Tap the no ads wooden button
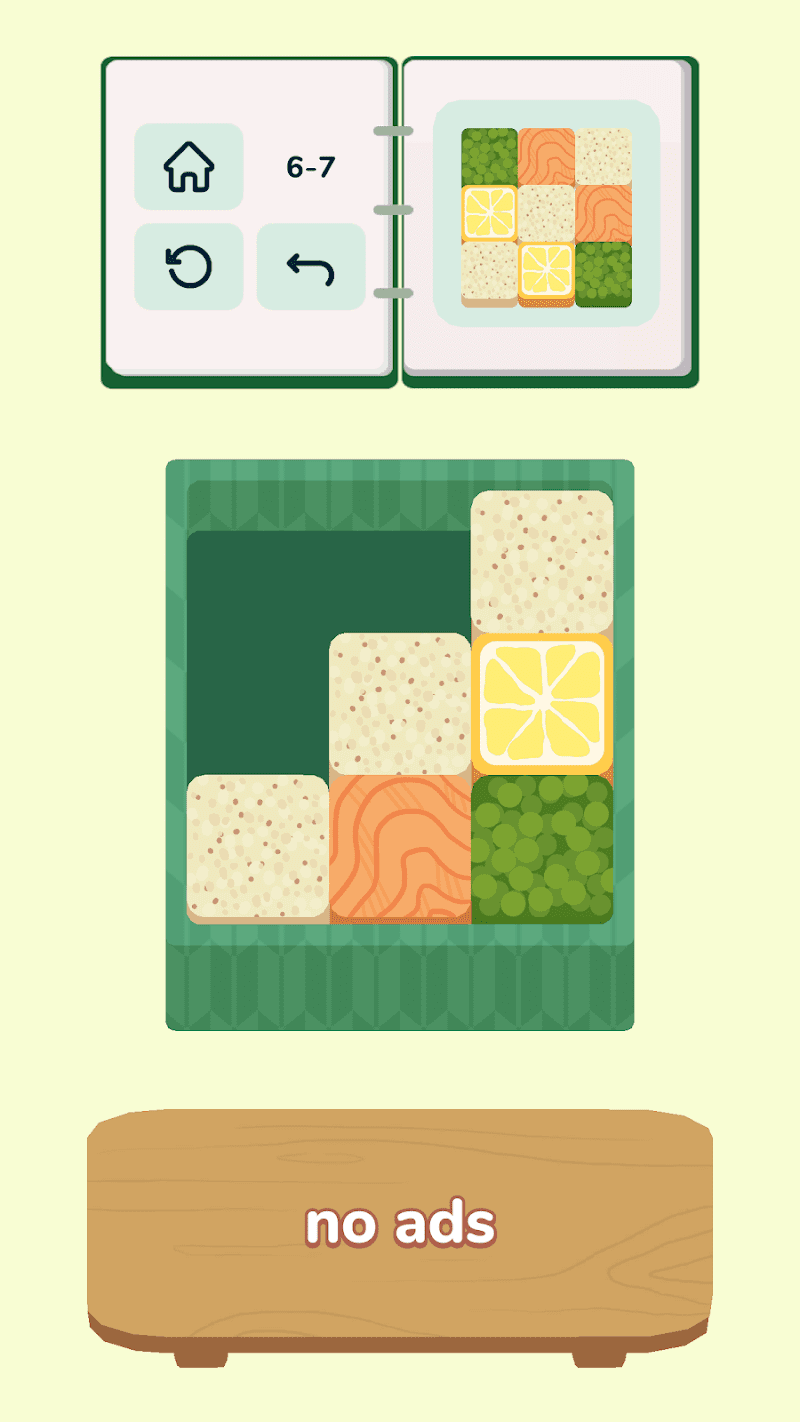Image resolution: width=800 pixels, height=1422 pixels. tap(400, 1224)
